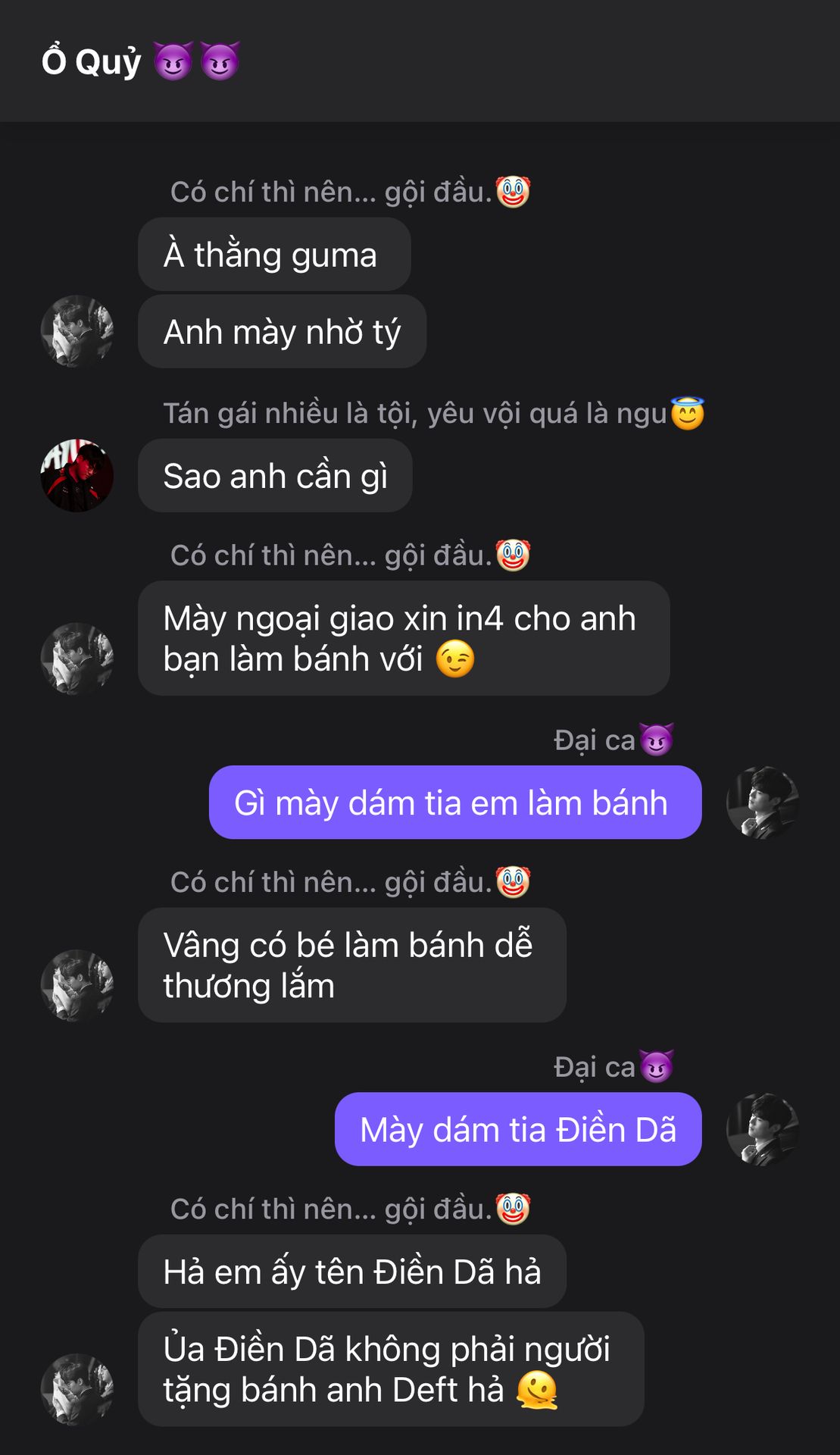The height and width of the screenshot is (1455, 840).
Task: Open avatar beside 'Mày dám tia Điền Dã'
Action: (762, 1129)
